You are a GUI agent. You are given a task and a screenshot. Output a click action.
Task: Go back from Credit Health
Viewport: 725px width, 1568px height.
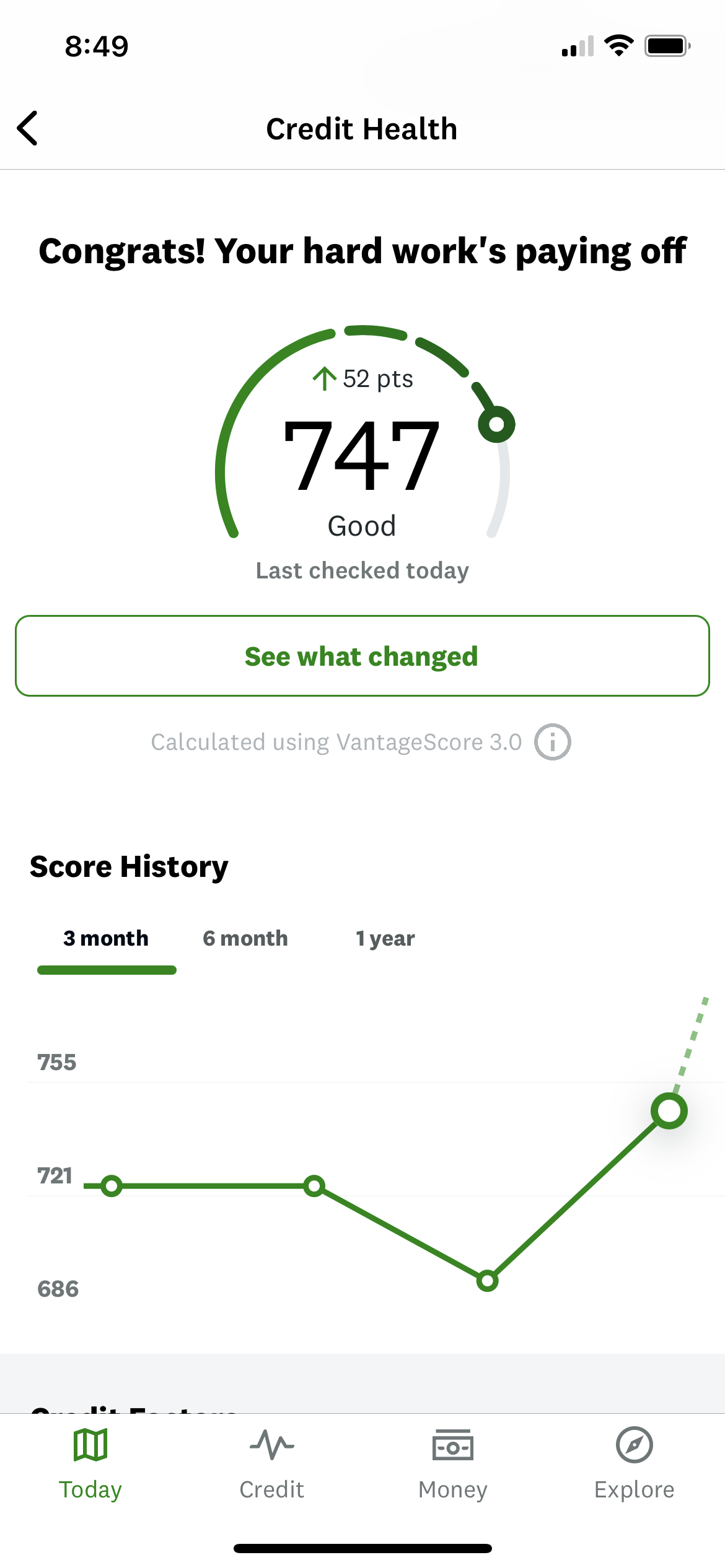(28, 128)
